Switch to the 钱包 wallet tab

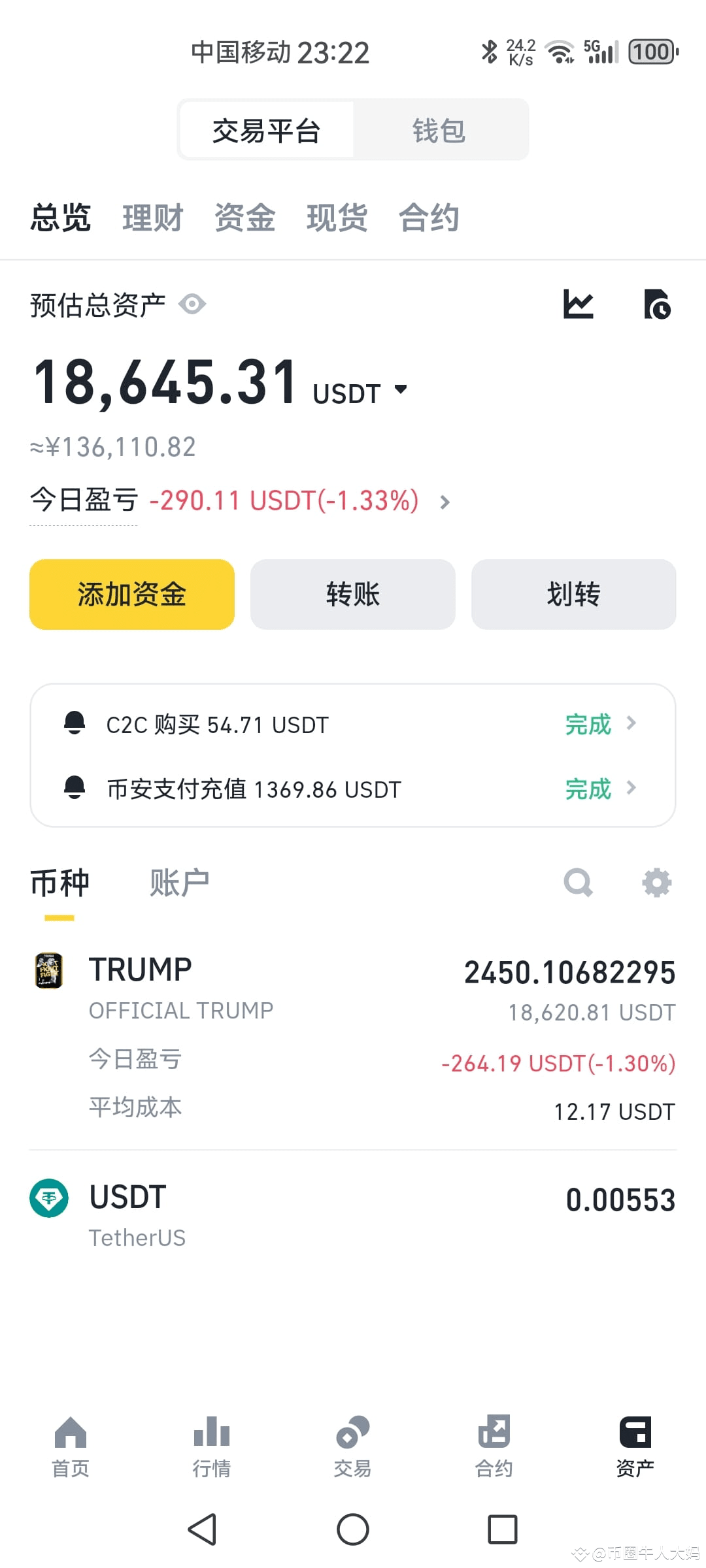439,129
